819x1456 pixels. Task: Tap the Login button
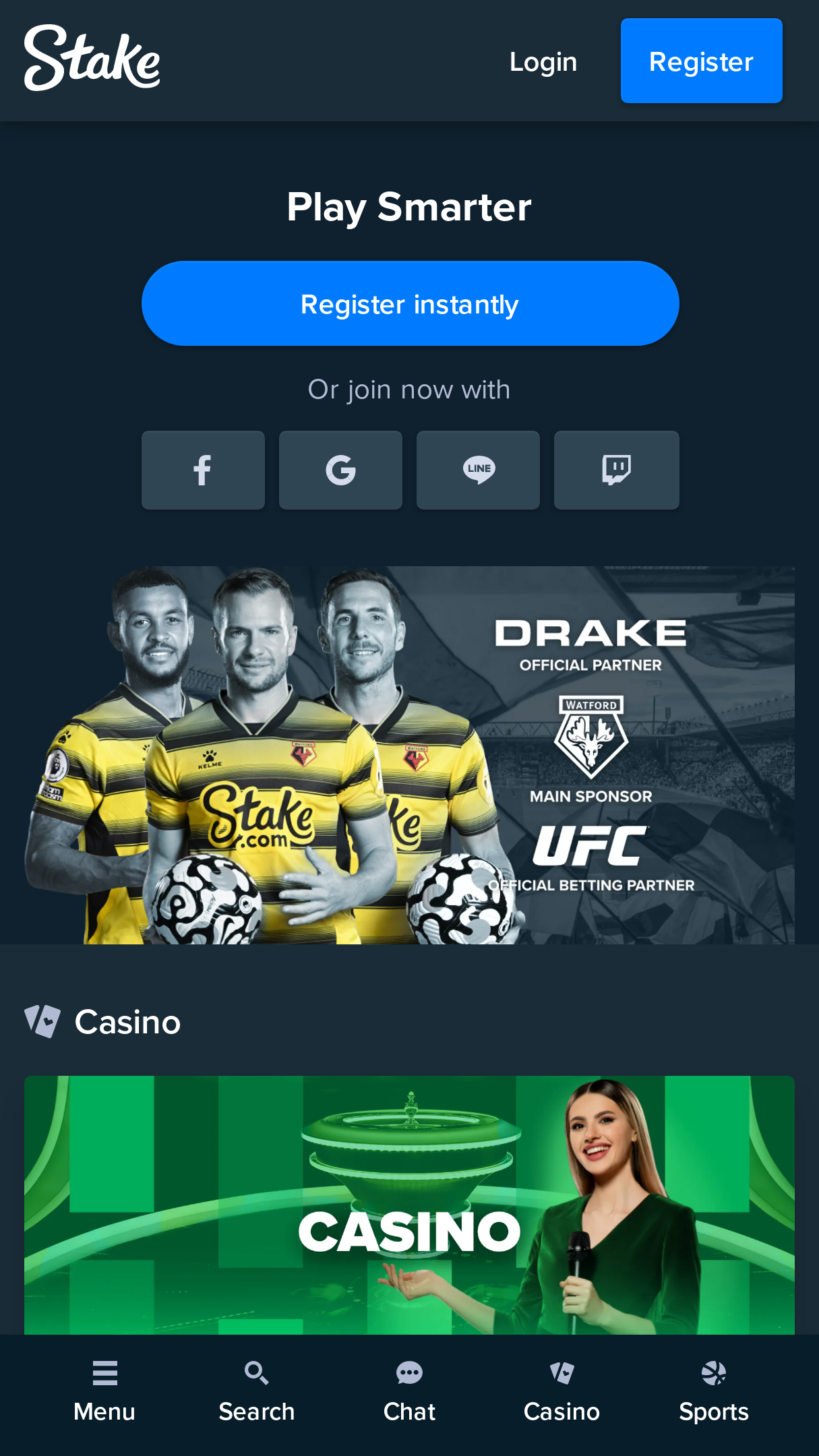(543, 61)
